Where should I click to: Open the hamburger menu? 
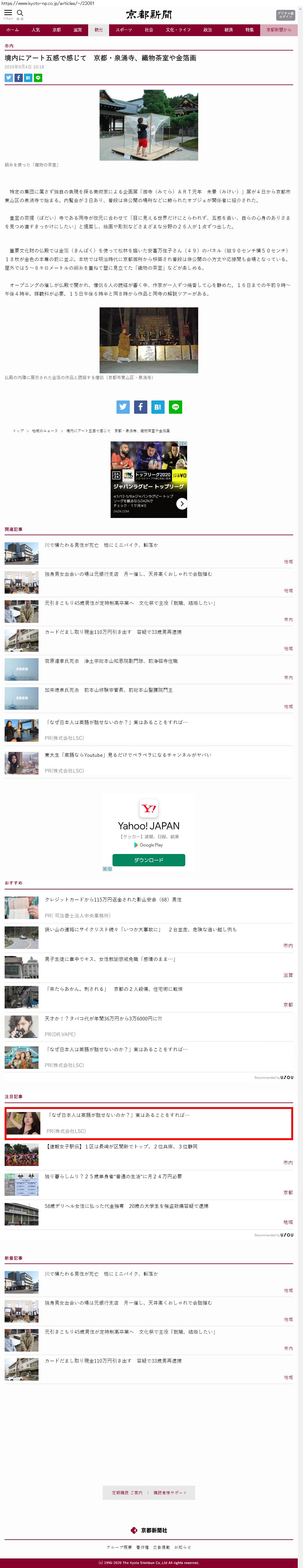tap(8, 13)
